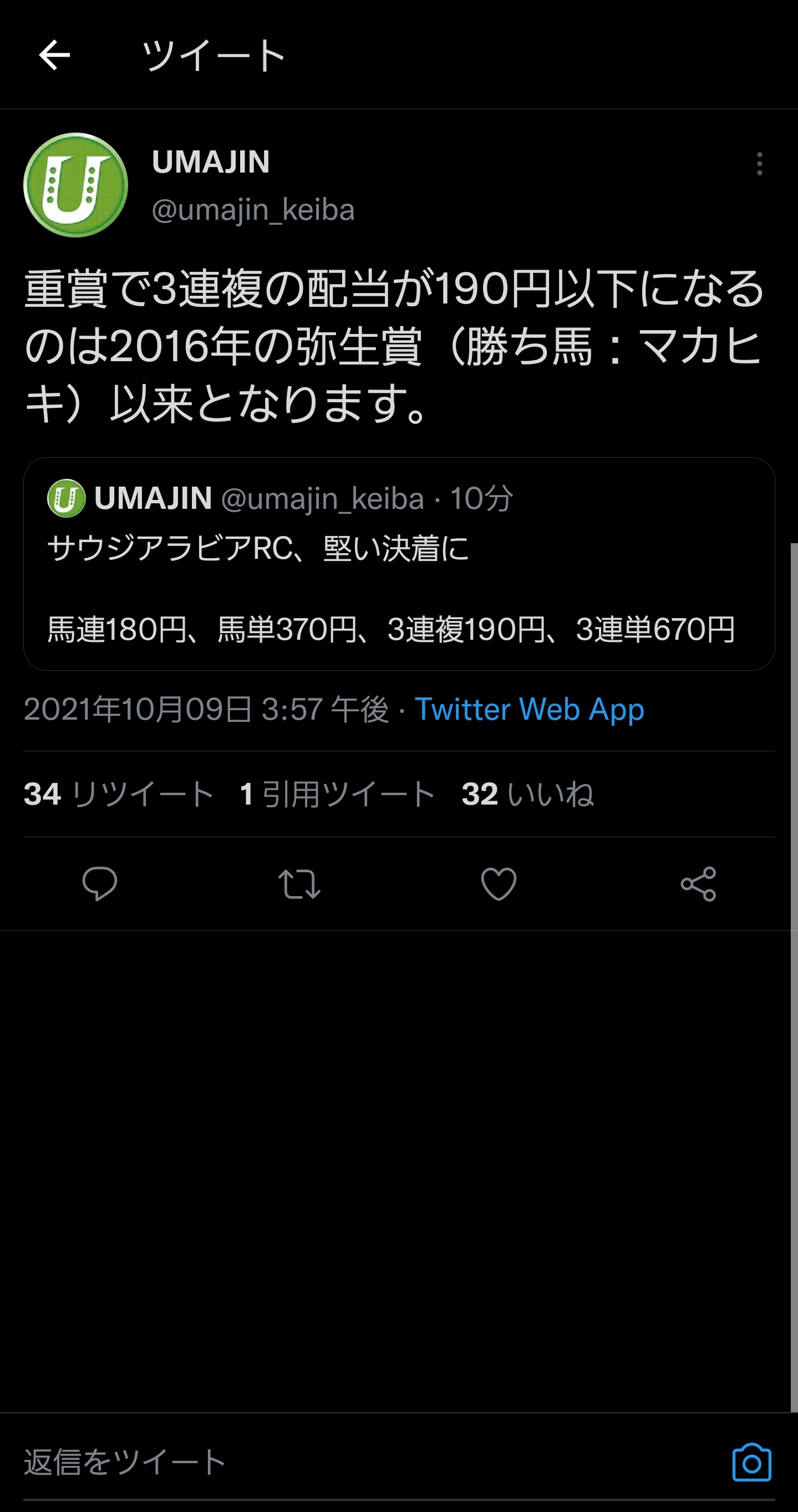Attach a photo with the camera icon
This screenshot has height=1512, width=798.
tap(751, 1462)
